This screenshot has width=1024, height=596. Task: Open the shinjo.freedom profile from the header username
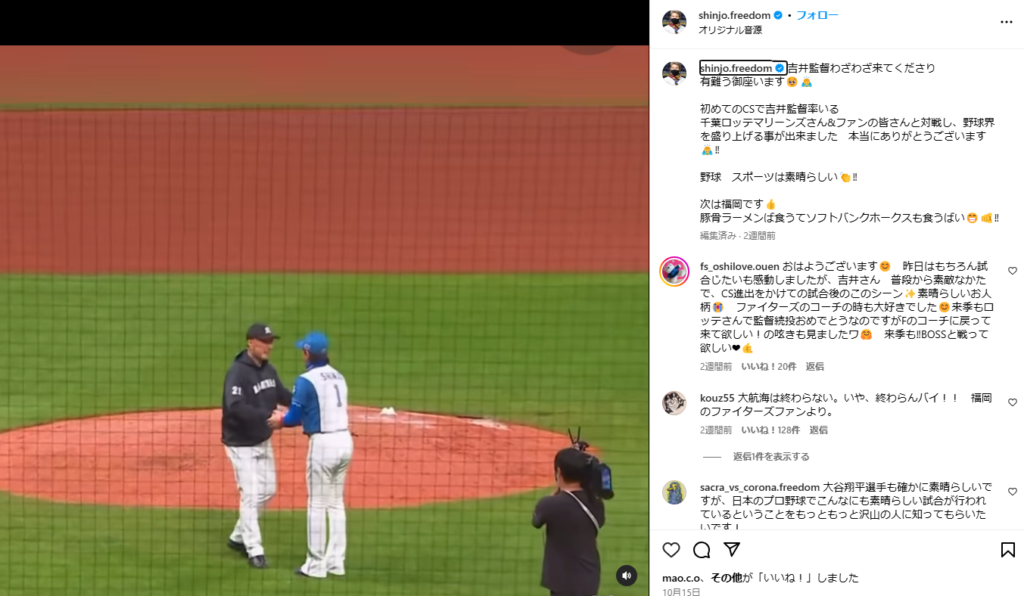tap(735, 15)
